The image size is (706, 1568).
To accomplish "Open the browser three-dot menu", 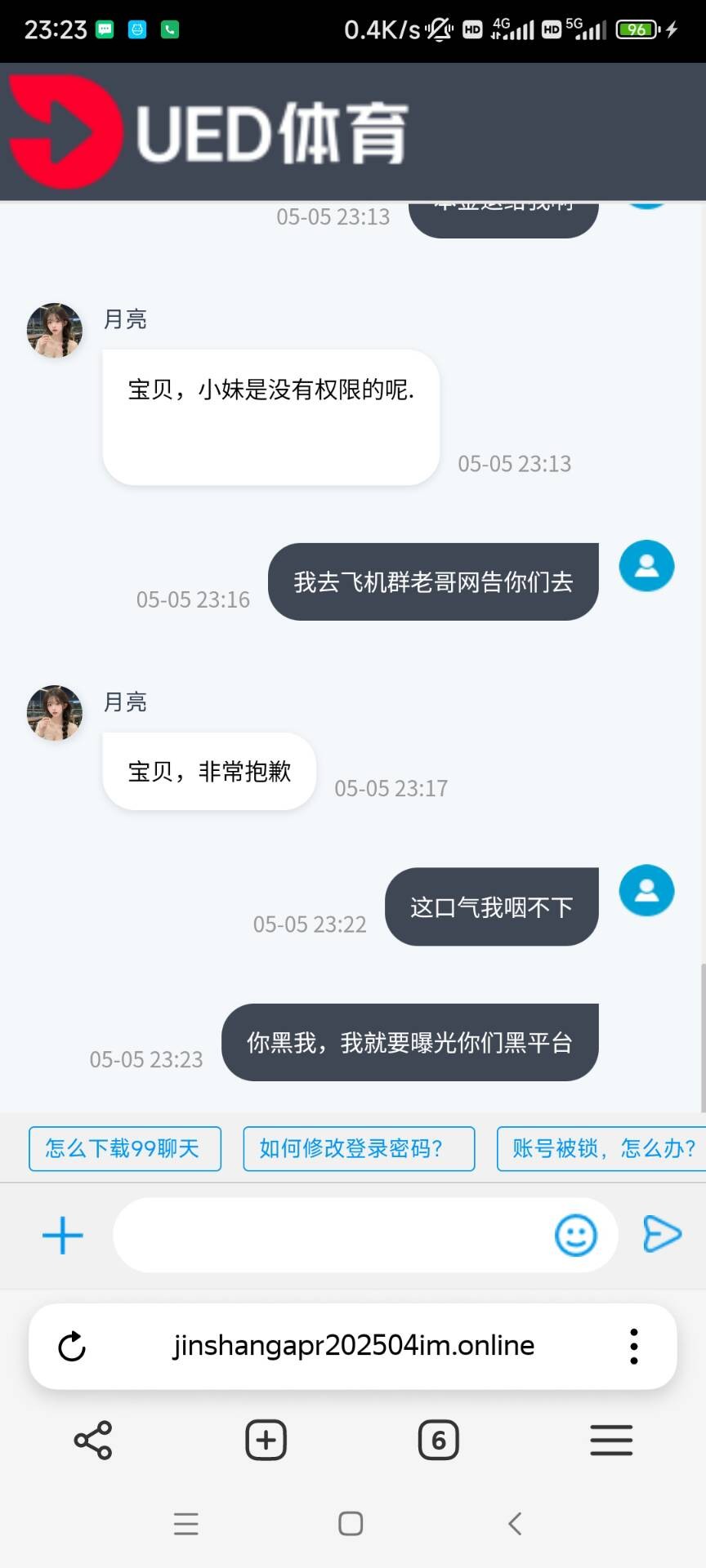I will pos(633,1346).
